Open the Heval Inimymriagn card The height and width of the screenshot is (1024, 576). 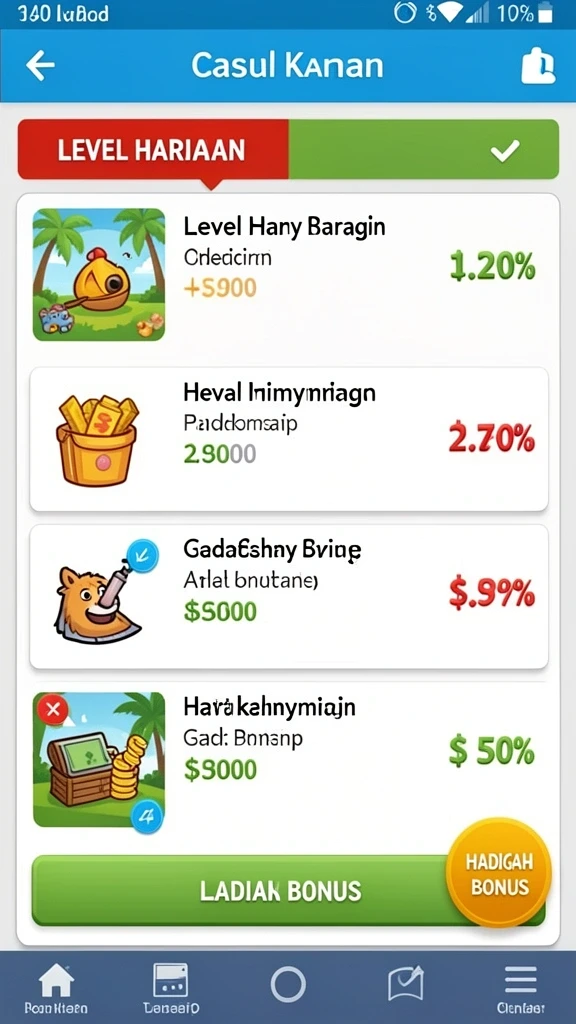288,439
